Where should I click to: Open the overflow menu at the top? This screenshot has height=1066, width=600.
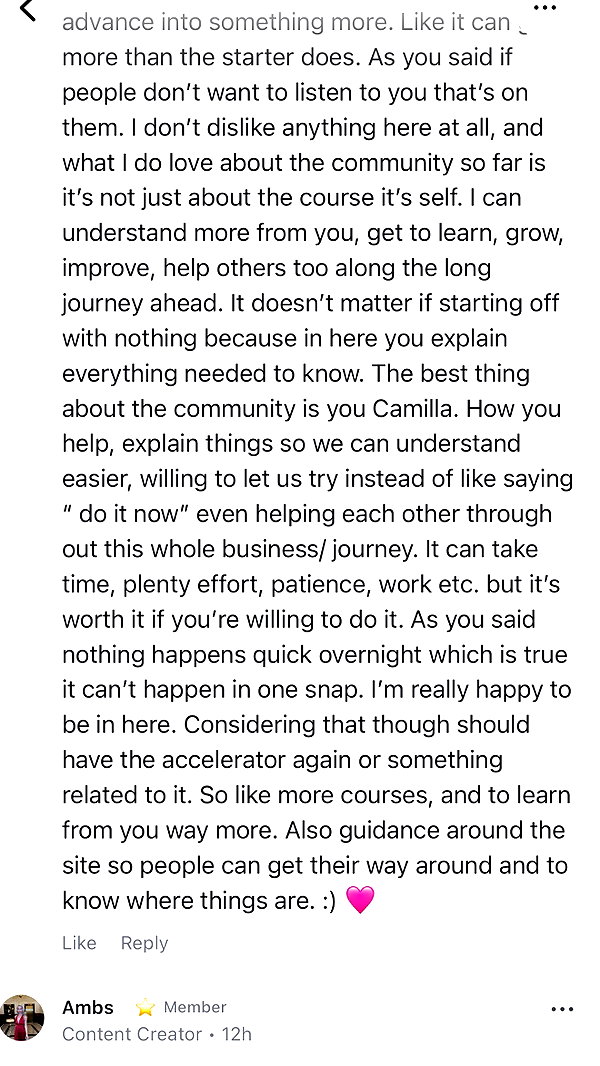(545, 8)
